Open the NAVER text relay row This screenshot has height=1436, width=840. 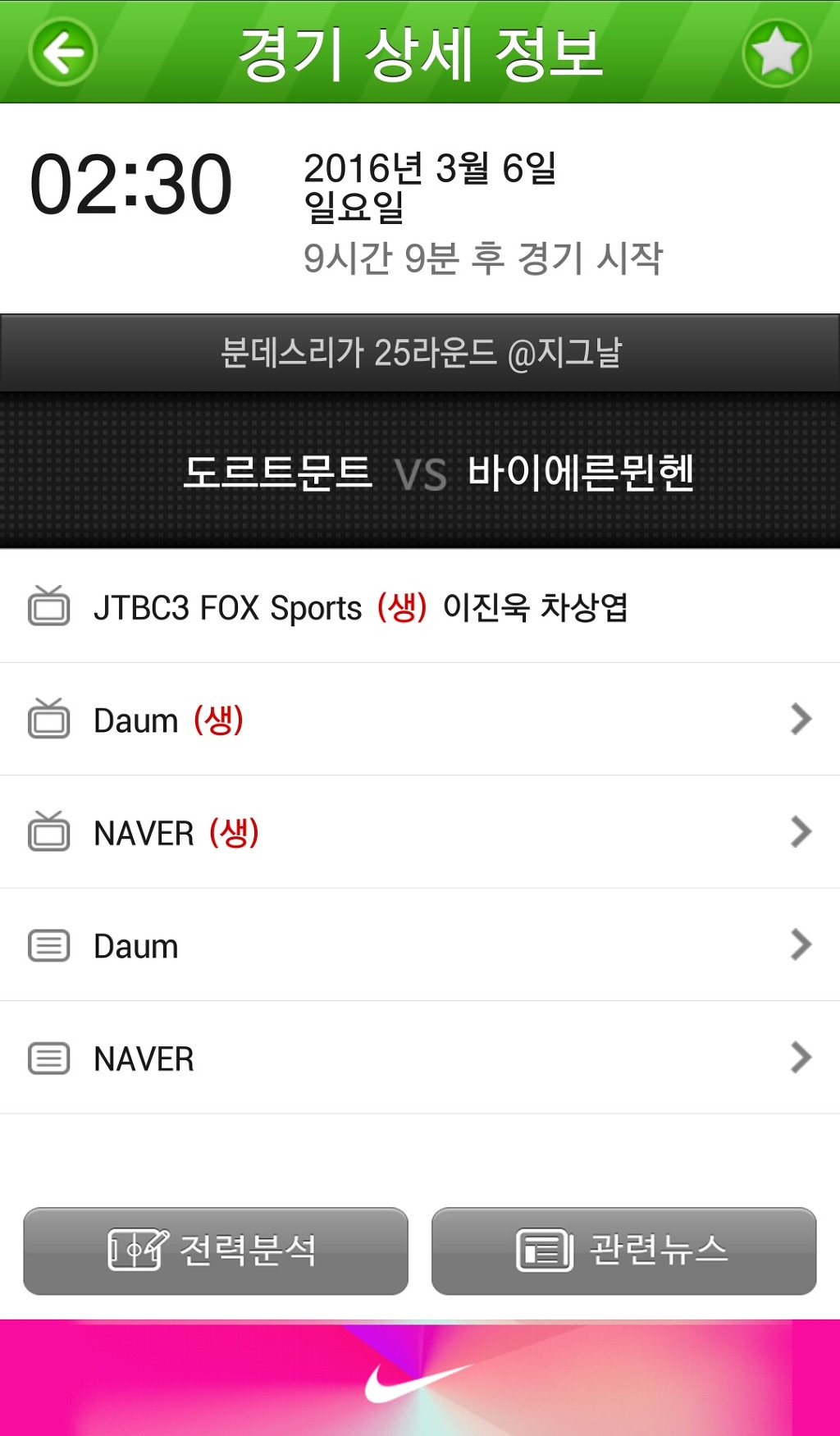tap(420, 1058)
